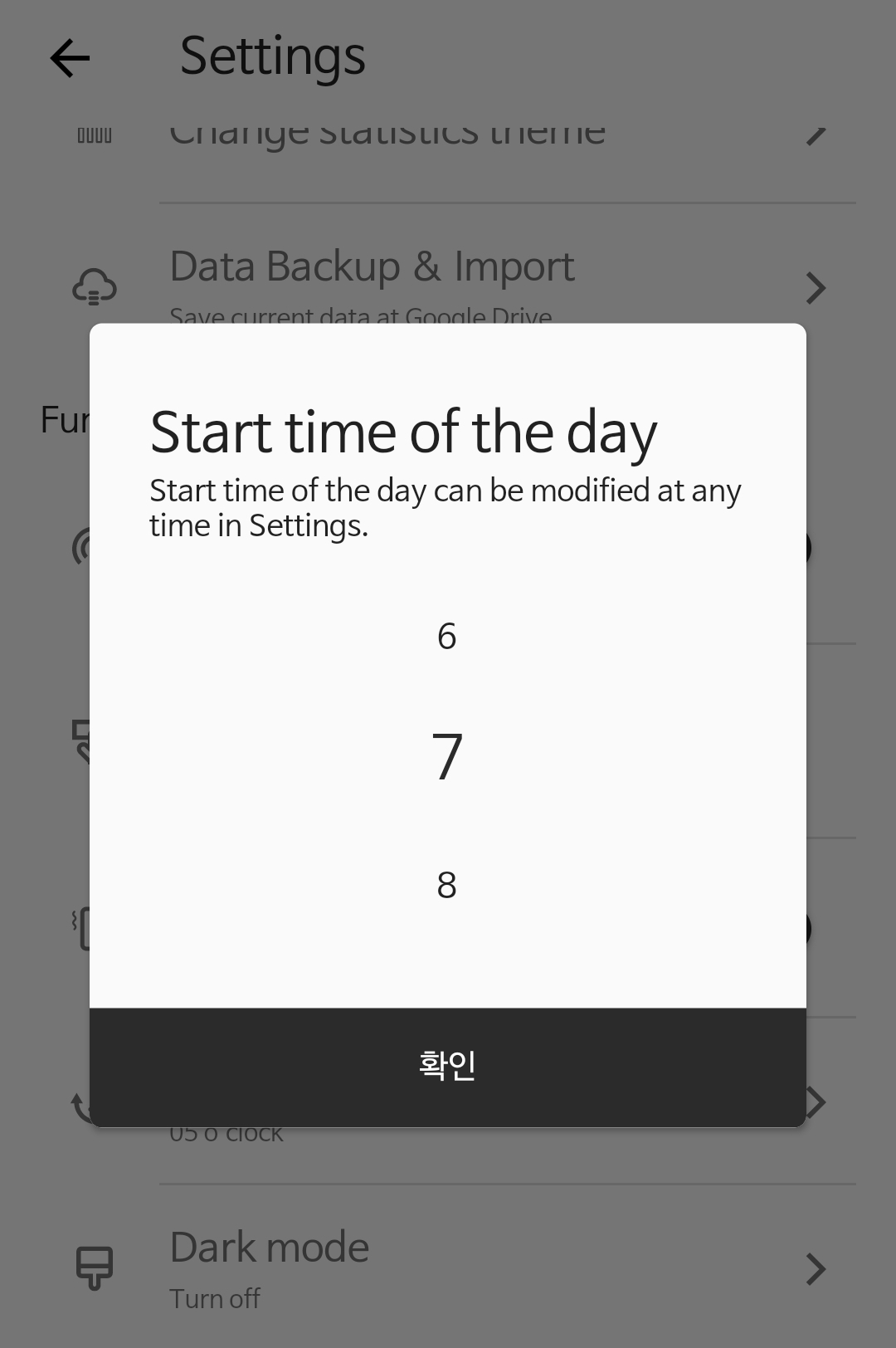896x1348 pixels.
Task: Open the chevron next to 05 o'clock
Action: 816,1102
